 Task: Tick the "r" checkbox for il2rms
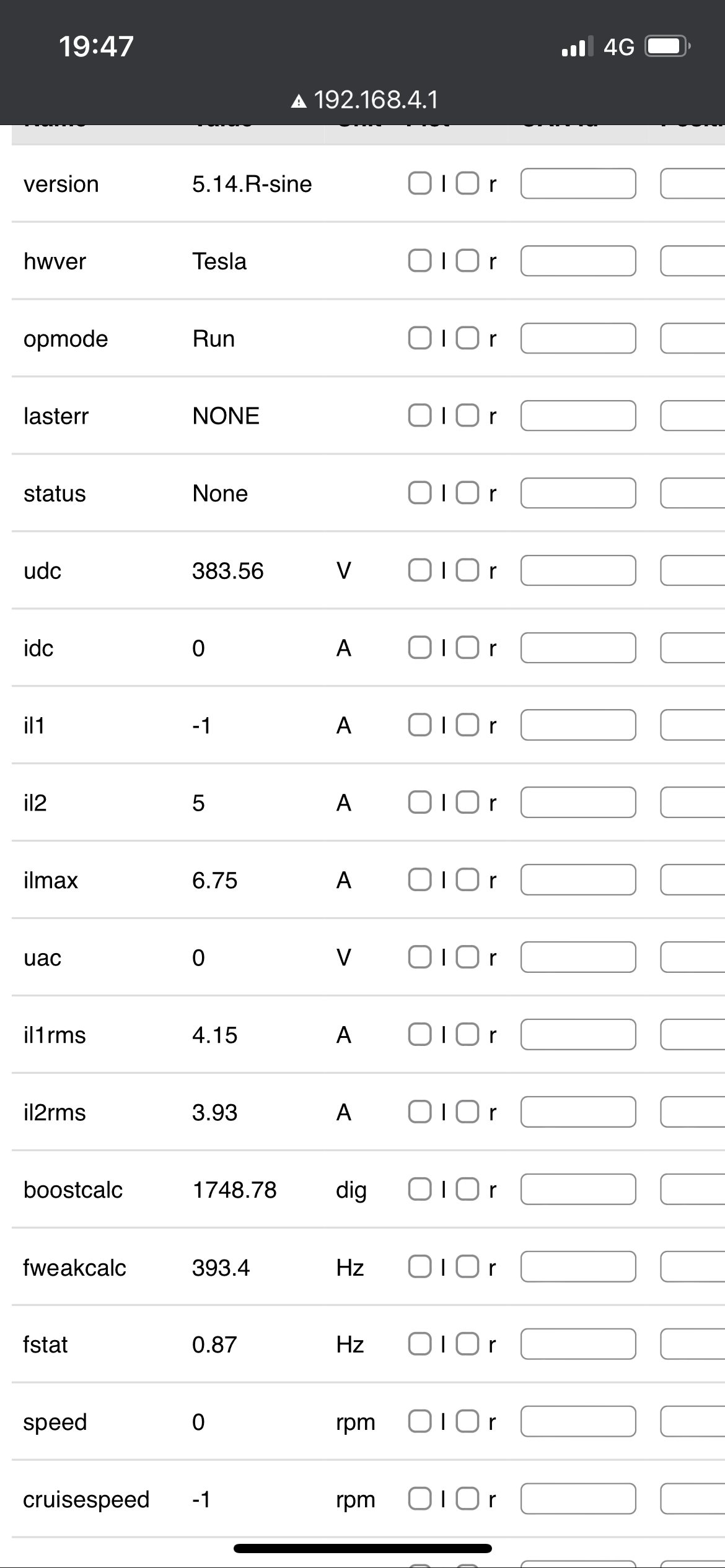(467, 1112)
